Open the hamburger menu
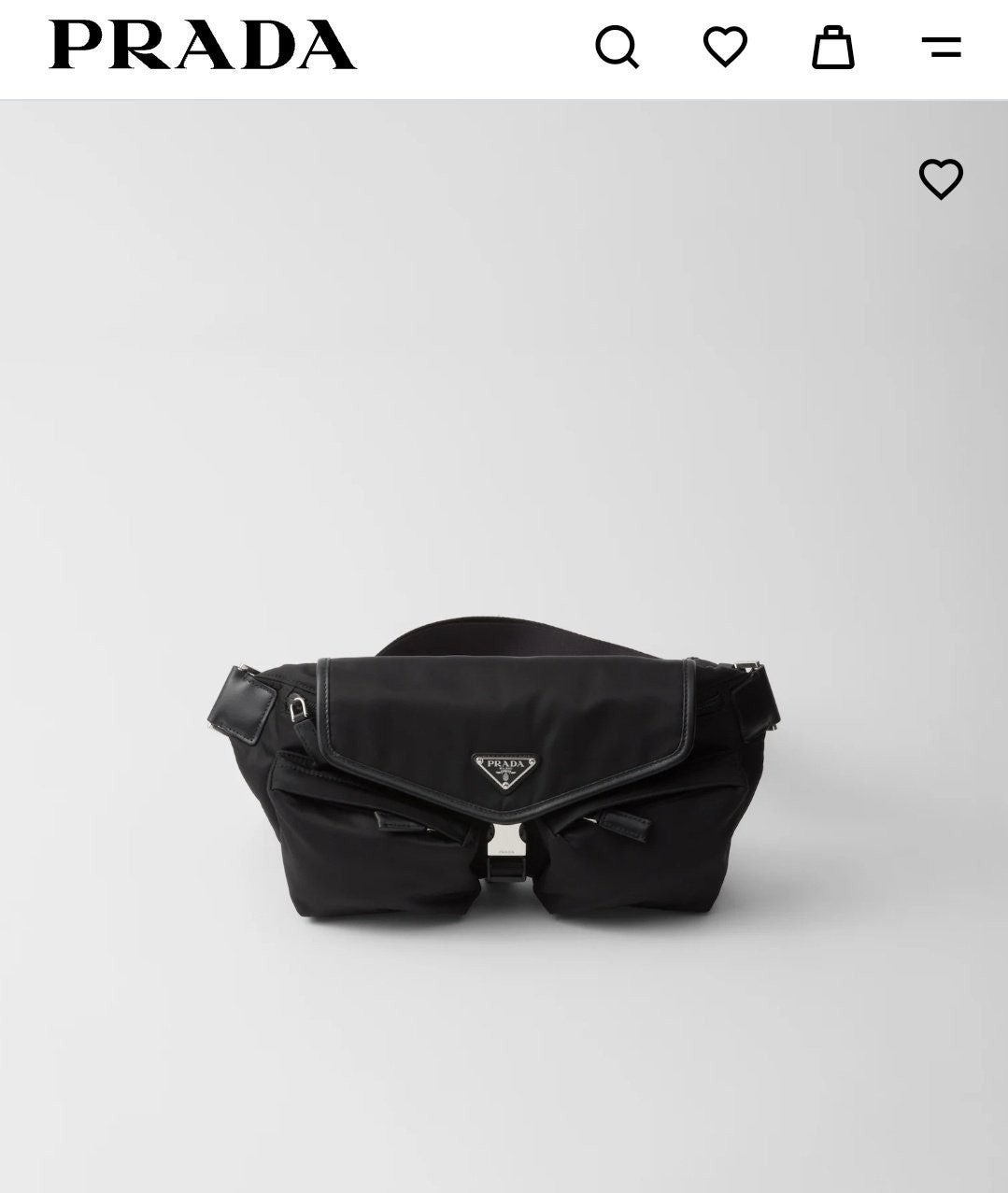Screen dimensions: 1008x1193 (x=941, y=47)
